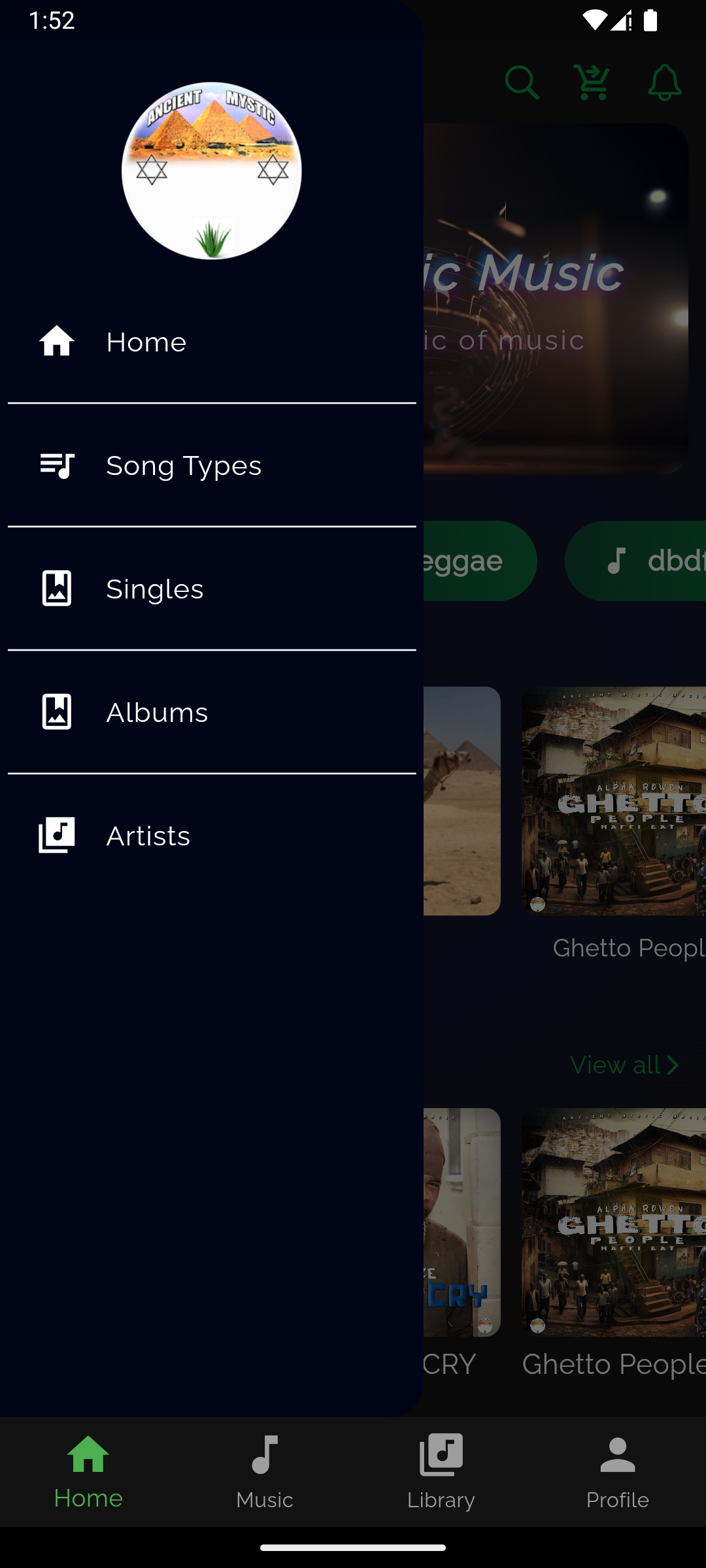Click the Artists music-note icon
The image size is (706, 1568).
(x=58, y=836)
